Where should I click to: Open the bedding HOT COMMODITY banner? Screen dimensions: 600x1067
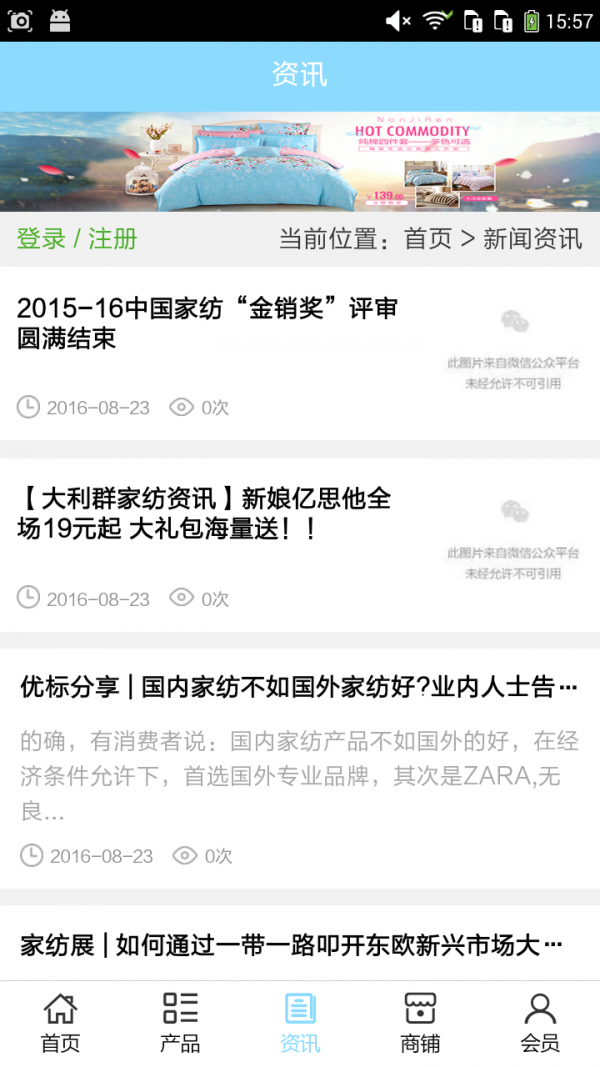click(300, 161)
